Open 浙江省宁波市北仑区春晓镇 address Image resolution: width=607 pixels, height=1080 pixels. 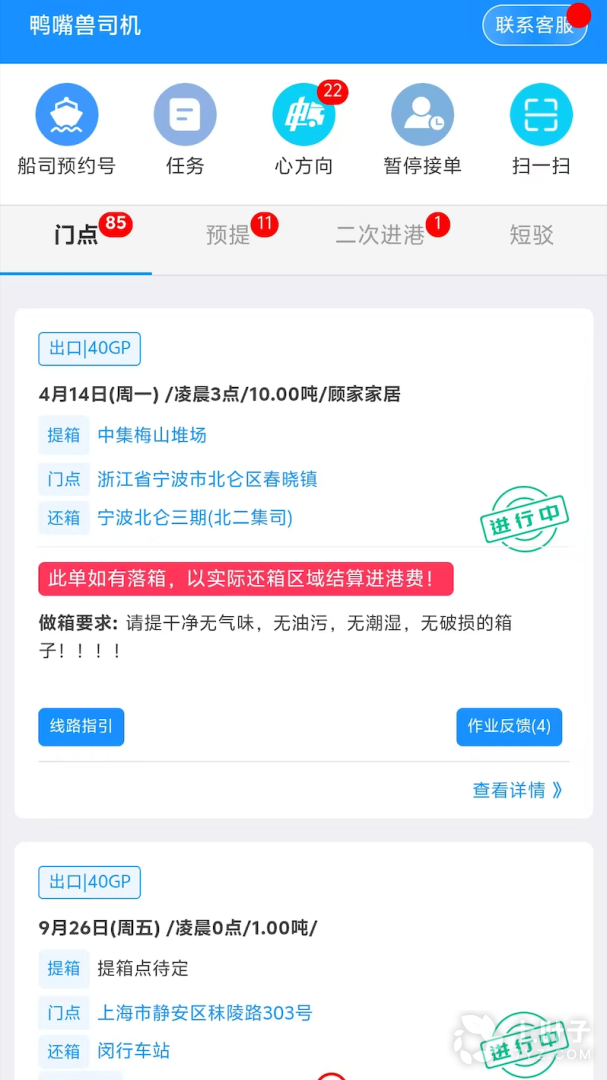click(207, 479)
